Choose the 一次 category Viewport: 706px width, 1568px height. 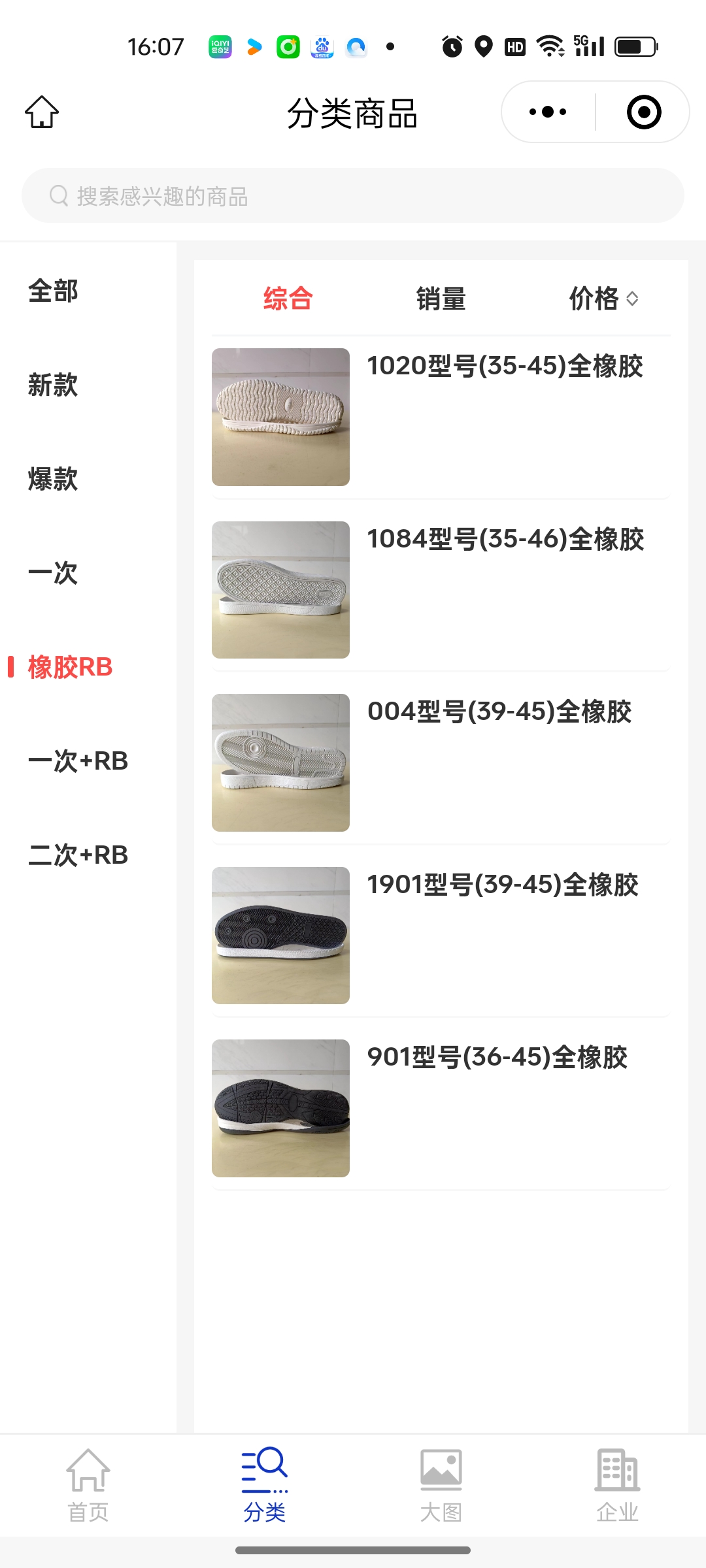click(54, 574)
